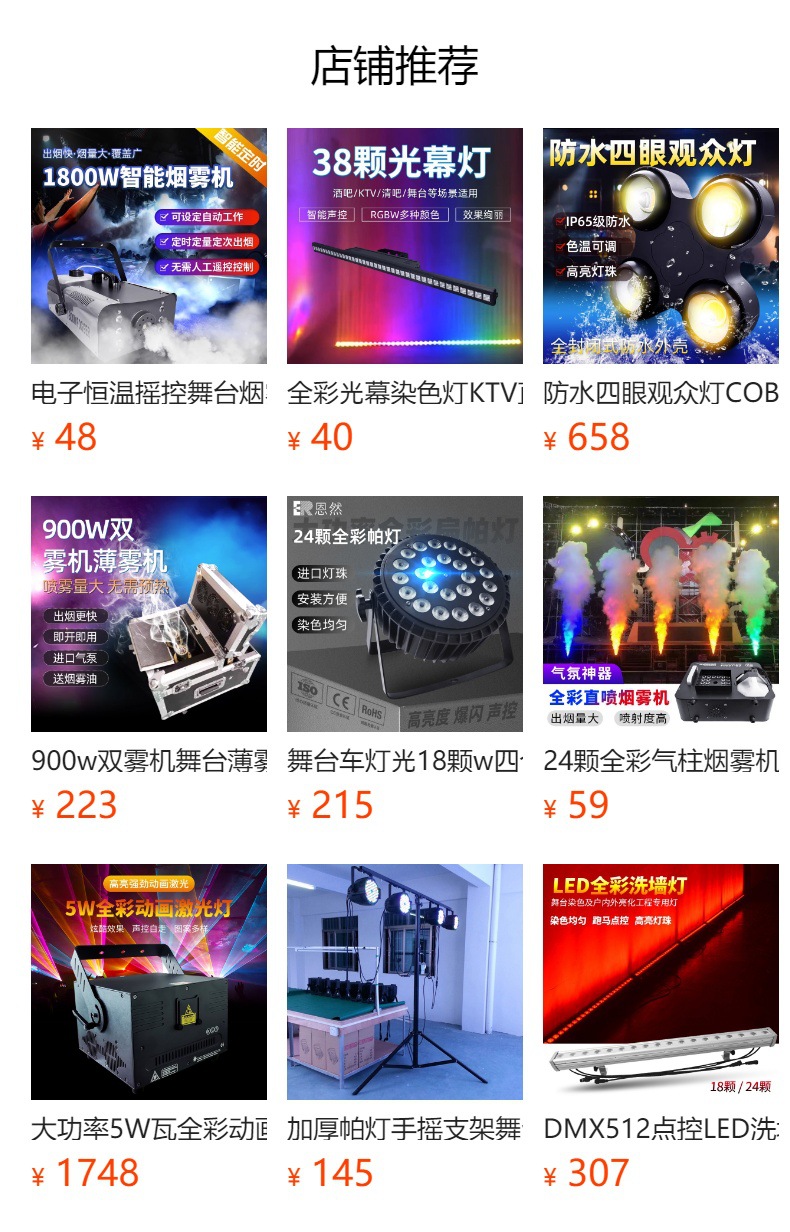This screenshot has height=1232, width=790.
Task: View the 全彩气柱烟雾机 priced ¥59
Action: (661, 614)
